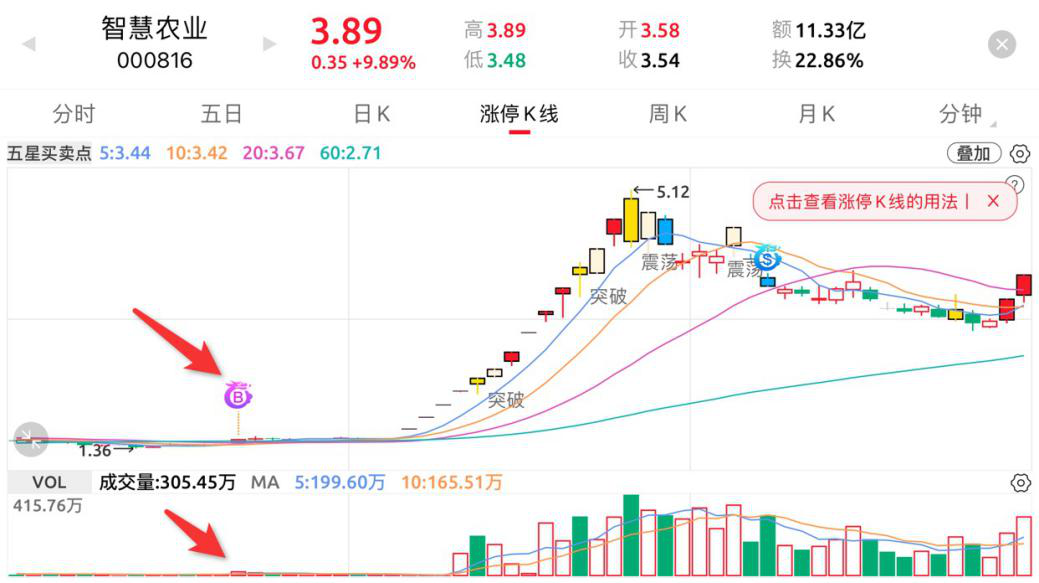Switch to the 分时 tab

pos(74,114)
